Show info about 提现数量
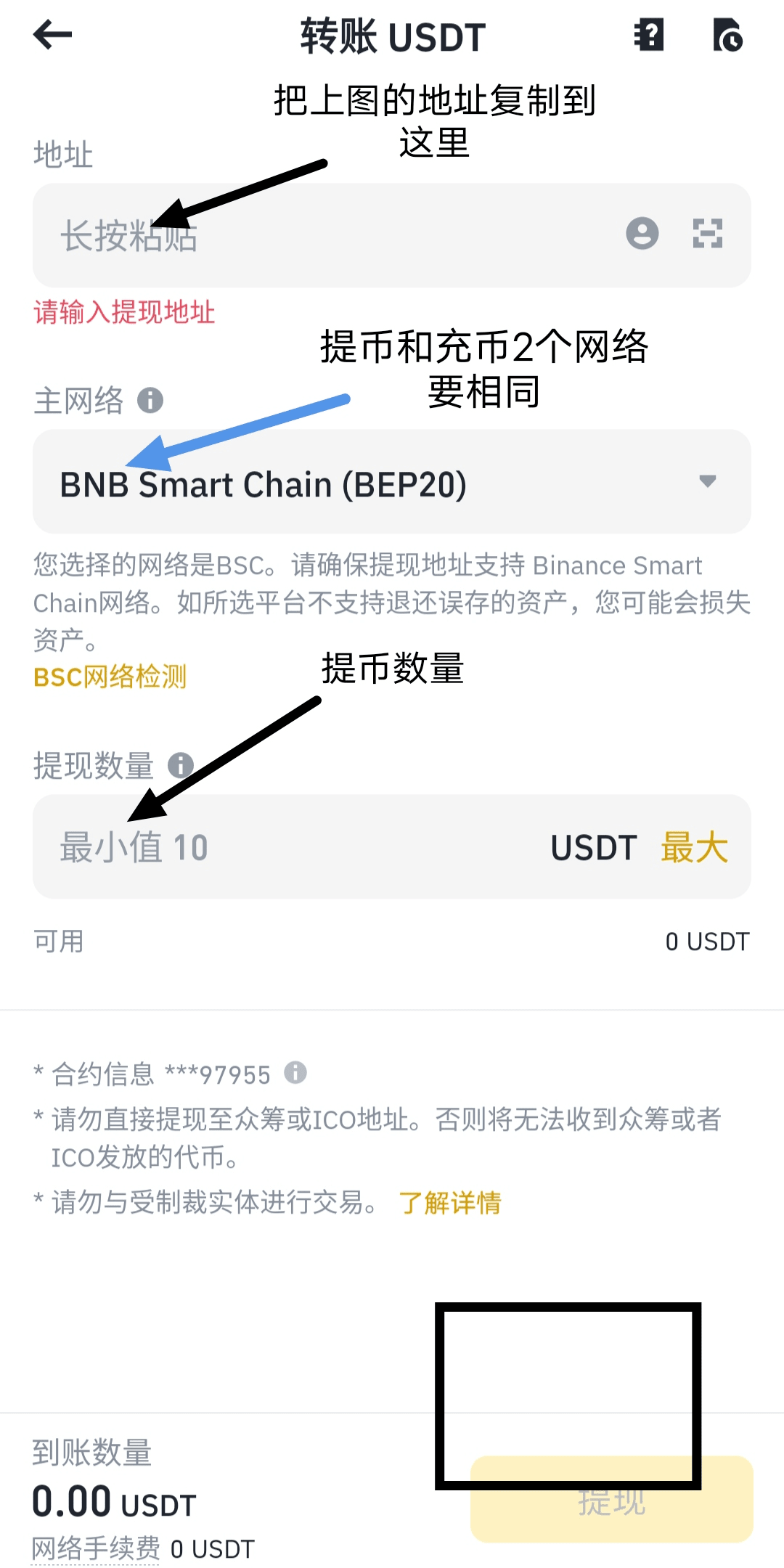Viewport: 784px width, 1568px height. tap(181, 765)
